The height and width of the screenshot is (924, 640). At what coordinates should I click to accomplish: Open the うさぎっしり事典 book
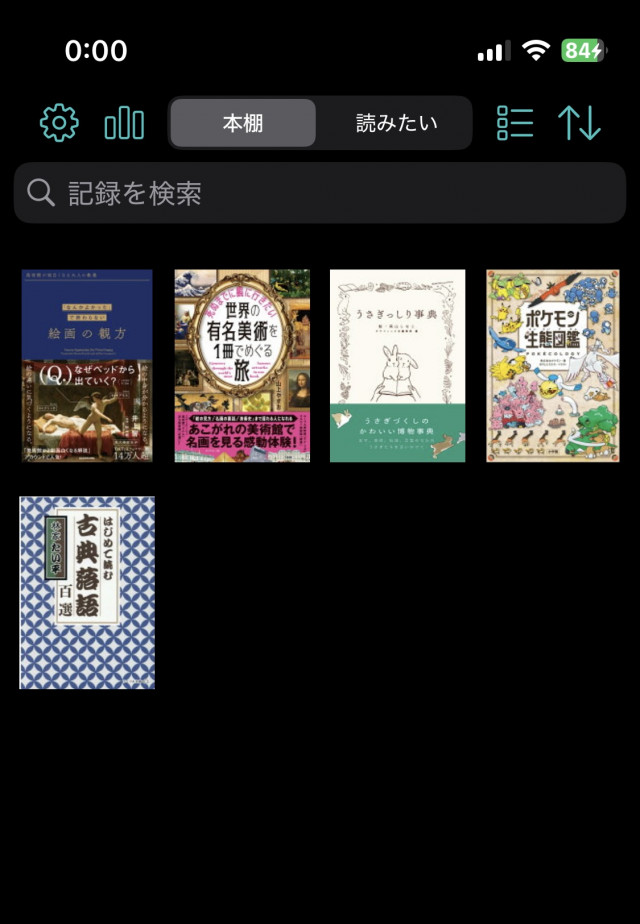[397, 365]
